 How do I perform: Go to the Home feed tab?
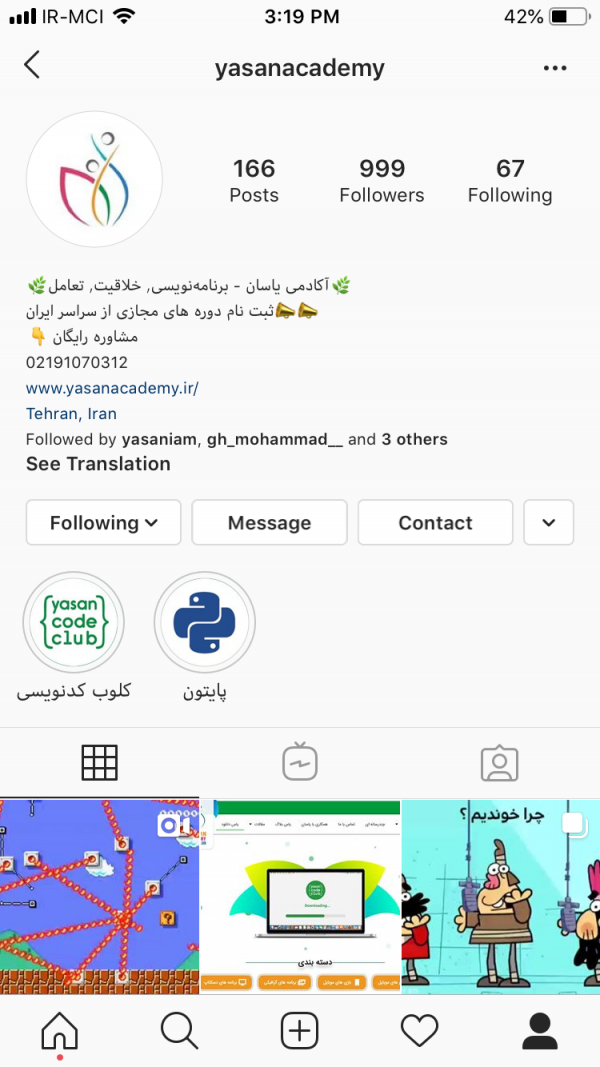coord(59,1030)
